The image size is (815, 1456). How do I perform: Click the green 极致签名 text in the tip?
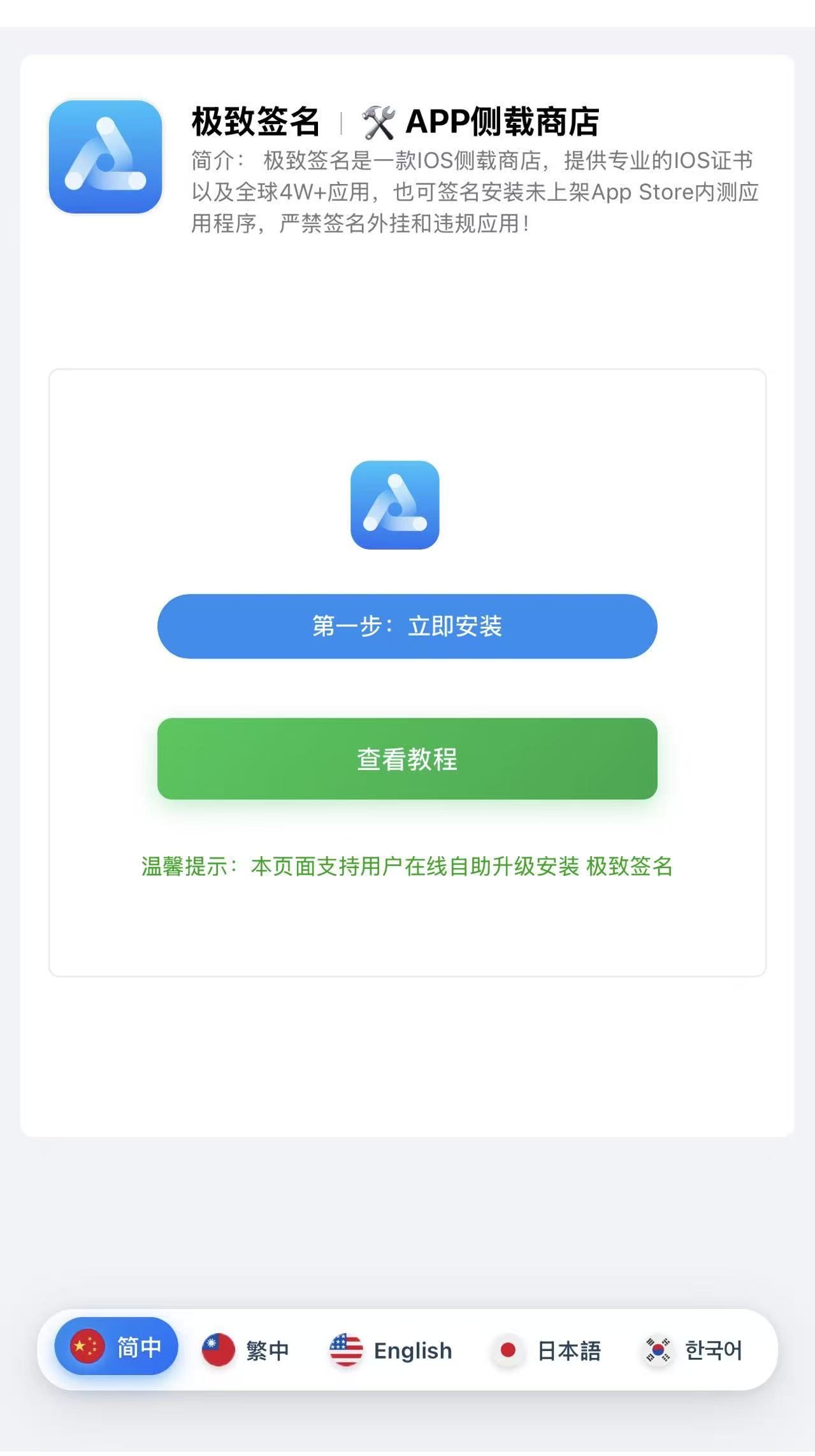click(x=629, y=866)
